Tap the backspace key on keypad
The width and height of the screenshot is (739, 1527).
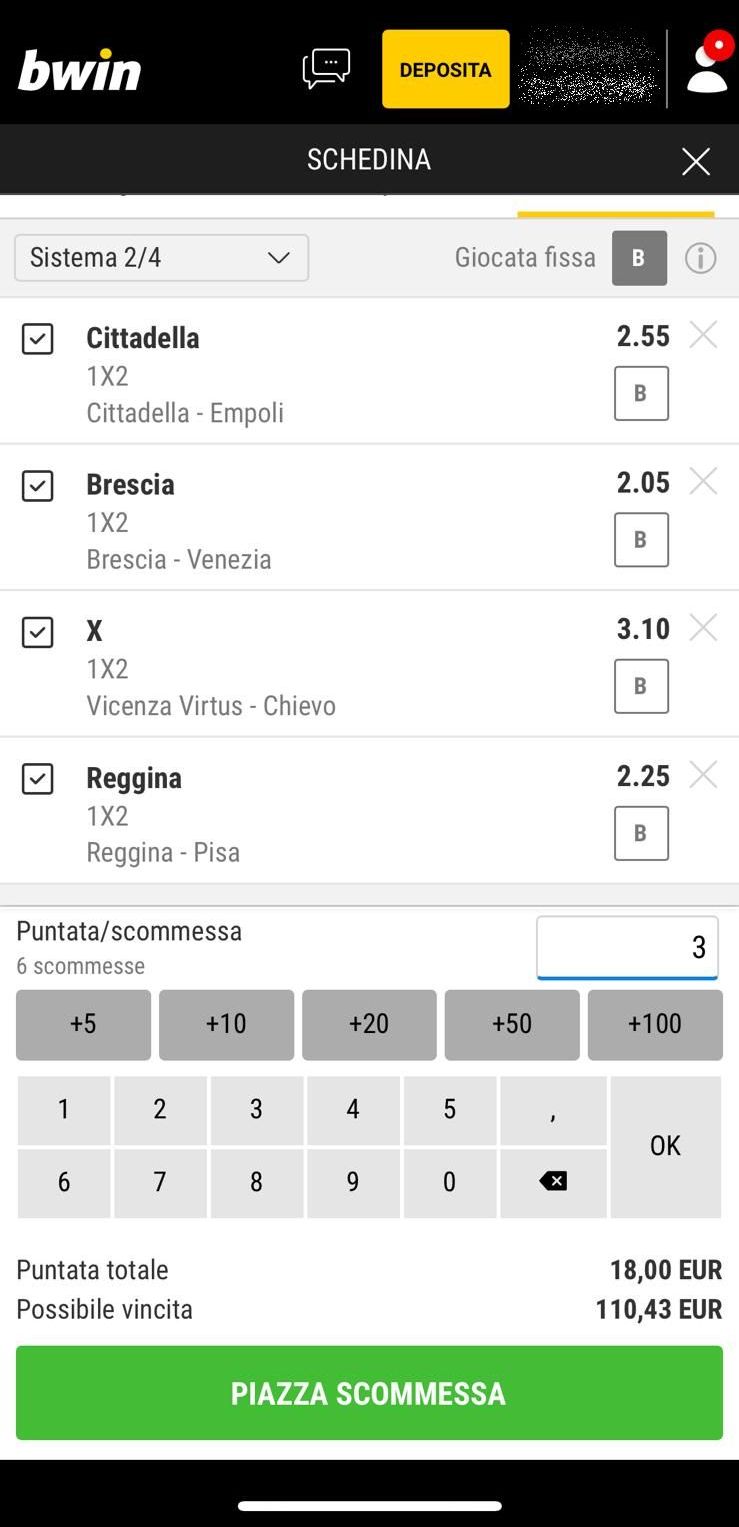coord(553,1182)
